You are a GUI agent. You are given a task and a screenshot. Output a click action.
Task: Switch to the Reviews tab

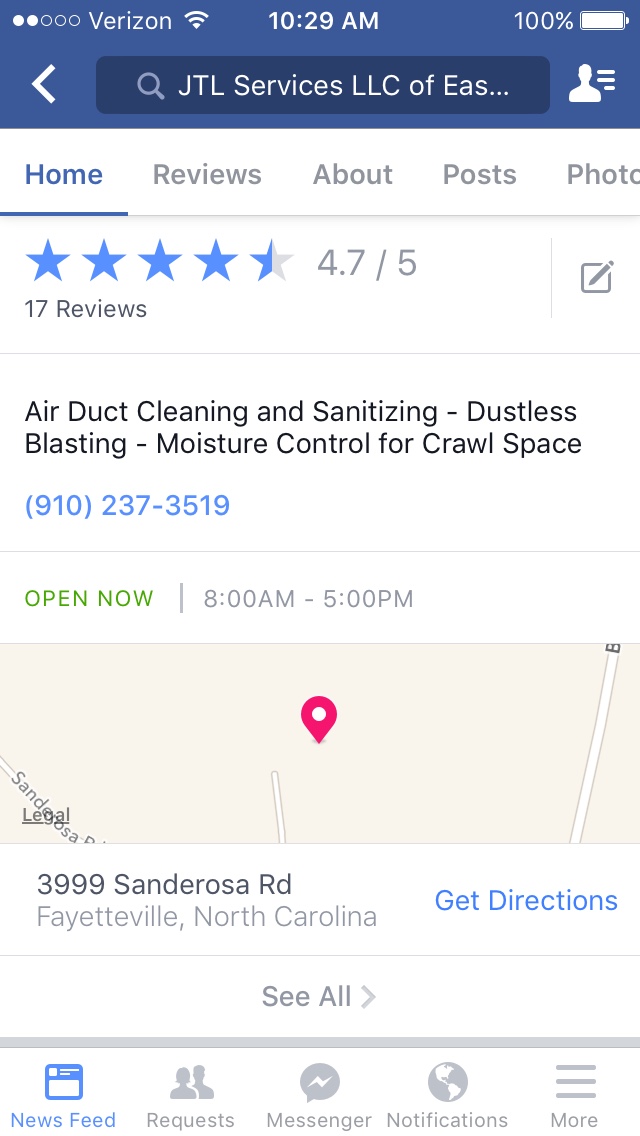207,175
